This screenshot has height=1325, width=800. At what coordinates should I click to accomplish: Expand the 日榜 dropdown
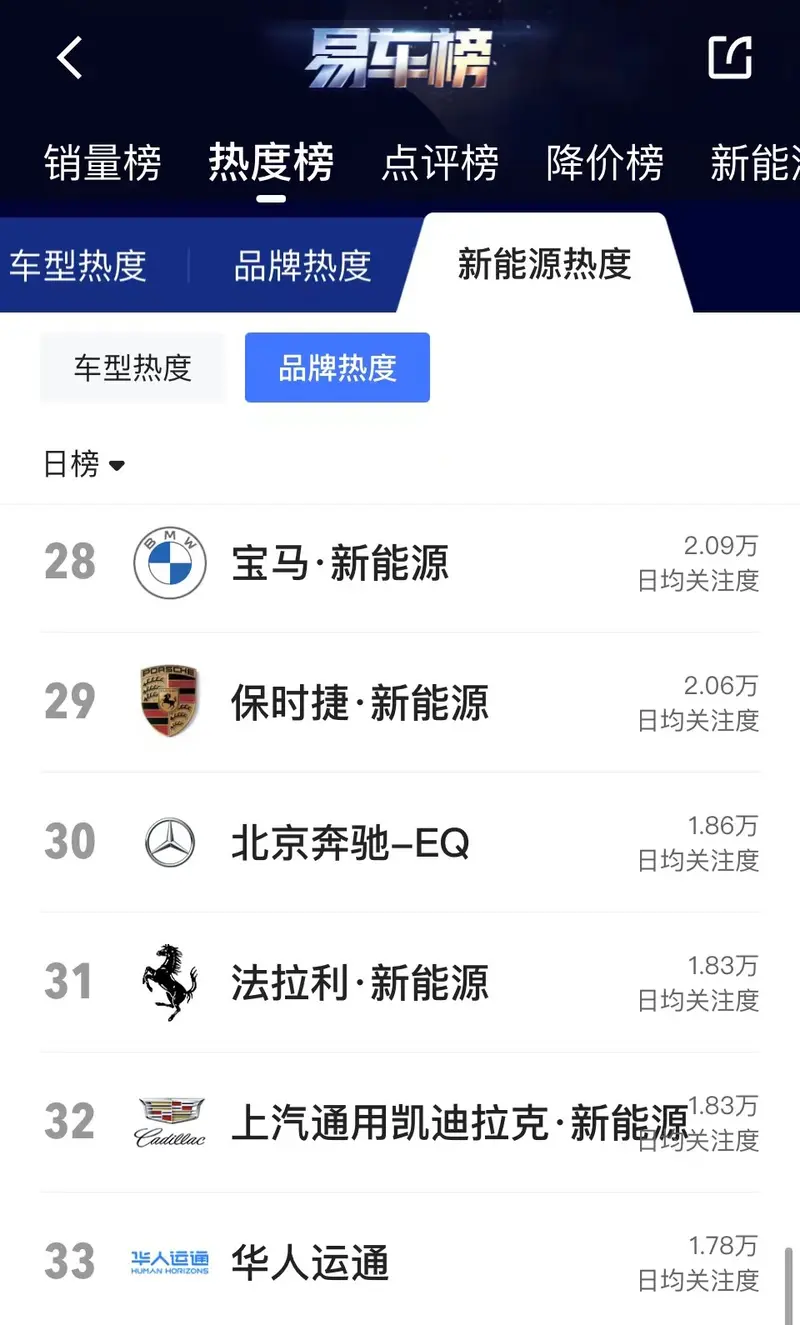84,464
